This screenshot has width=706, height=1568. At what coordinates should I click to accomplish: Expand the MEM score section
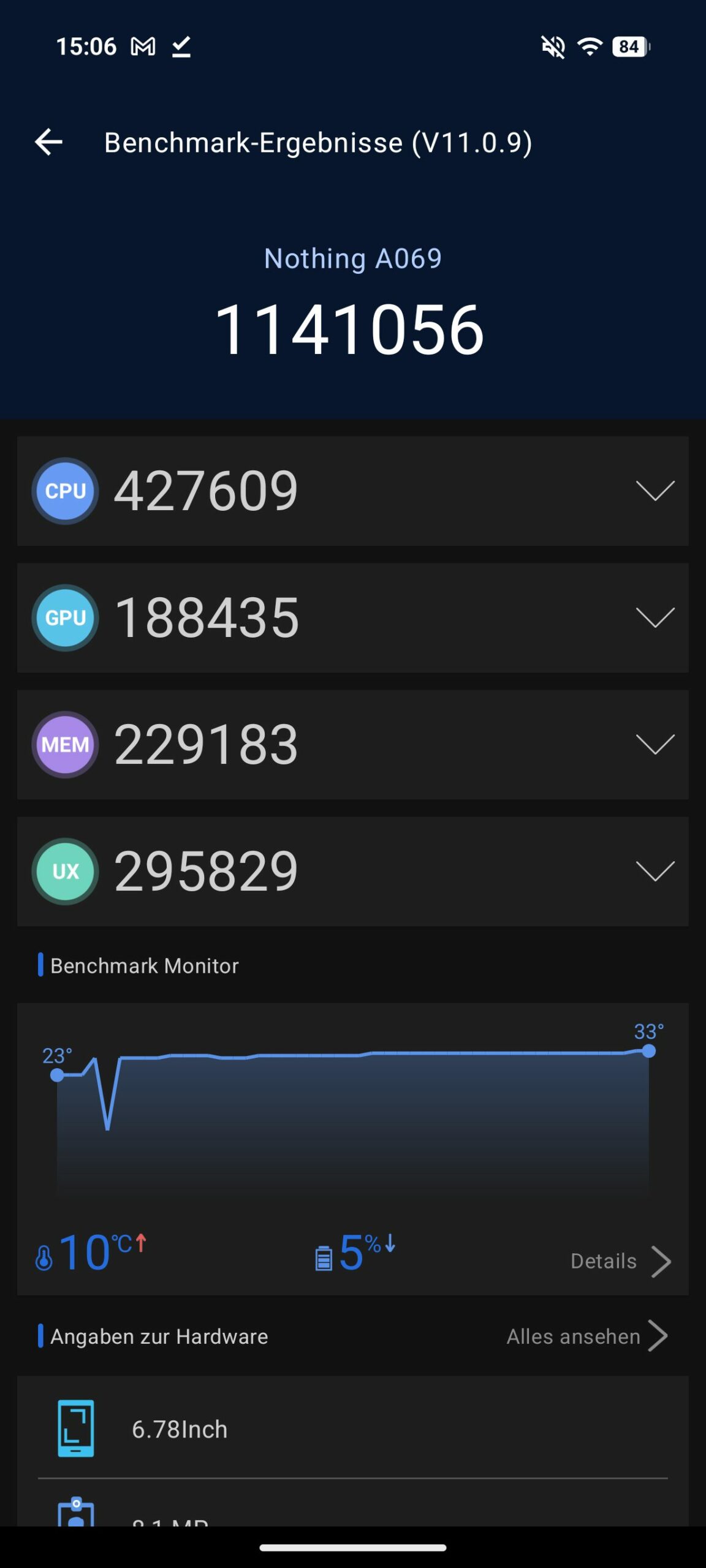click(655, 744)
